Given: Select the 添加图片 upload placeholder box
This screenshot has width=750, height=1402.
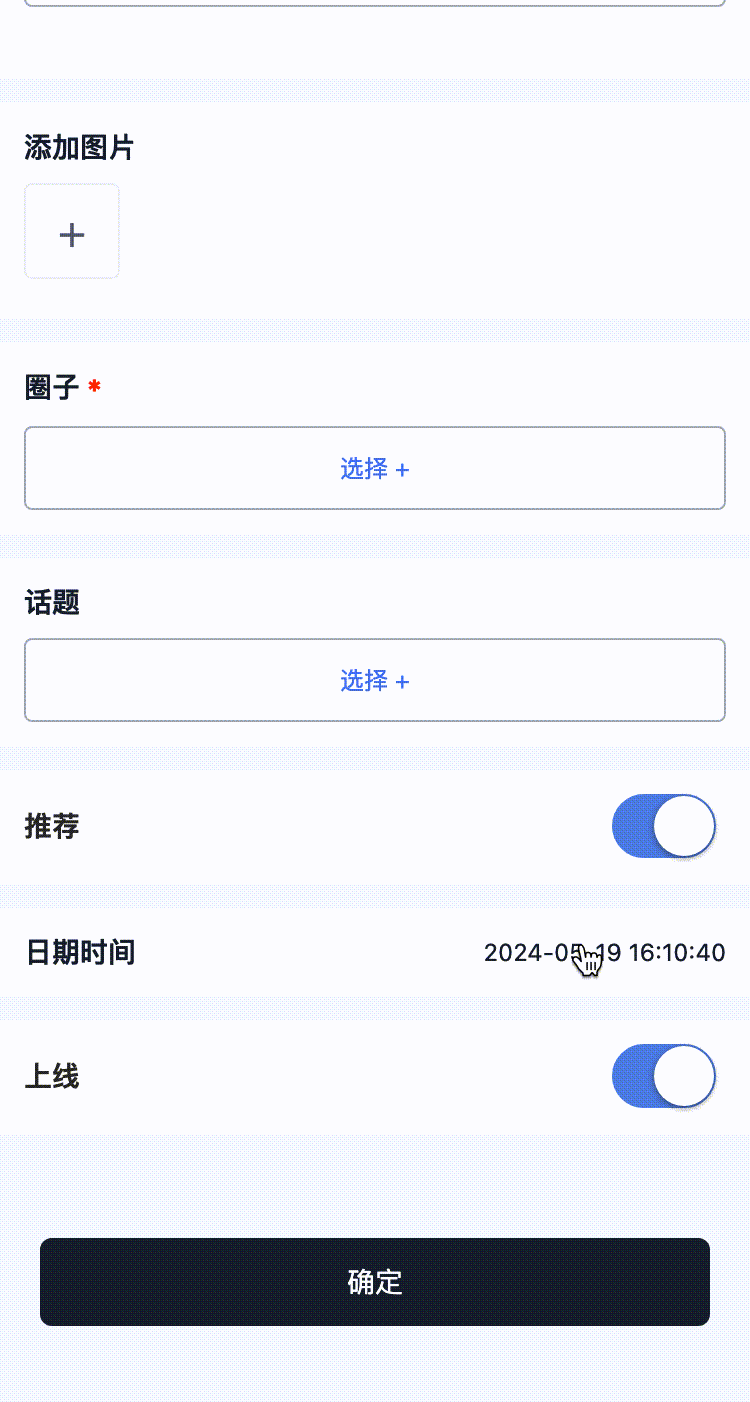Looking at the screenshot, I should tap(71, 231).
